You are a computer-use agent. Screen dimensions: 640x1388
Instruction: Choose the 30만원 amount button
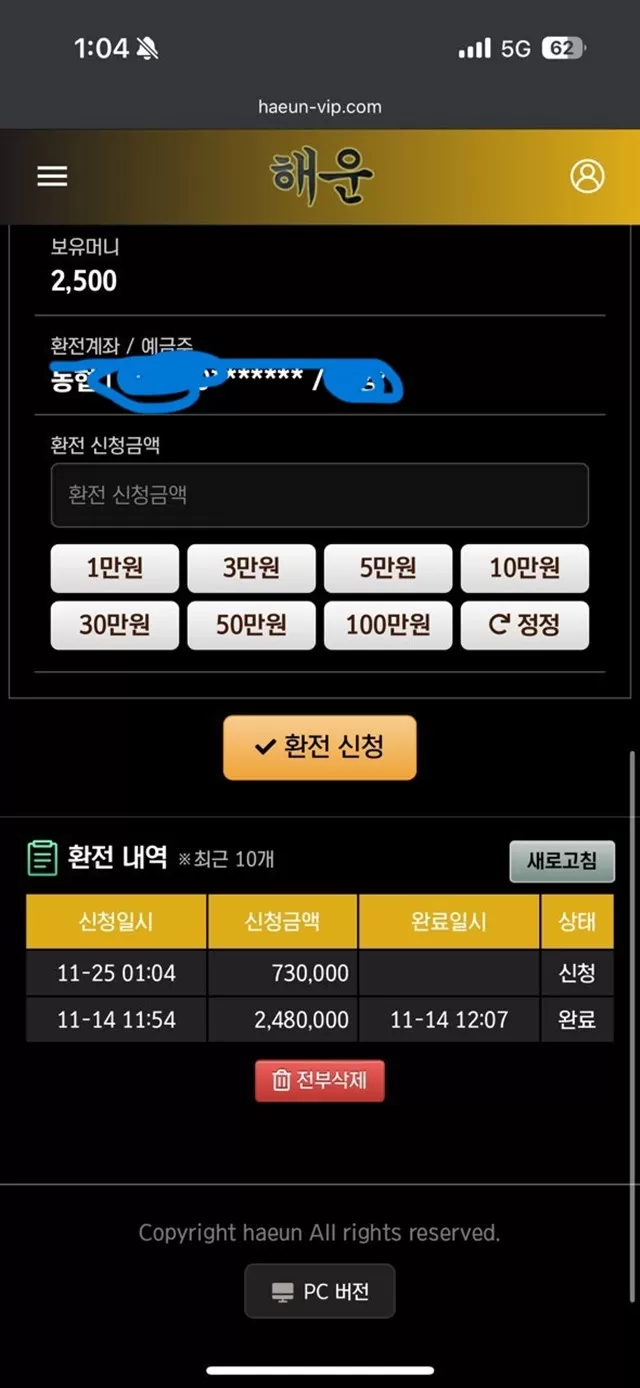click(115, 625)
